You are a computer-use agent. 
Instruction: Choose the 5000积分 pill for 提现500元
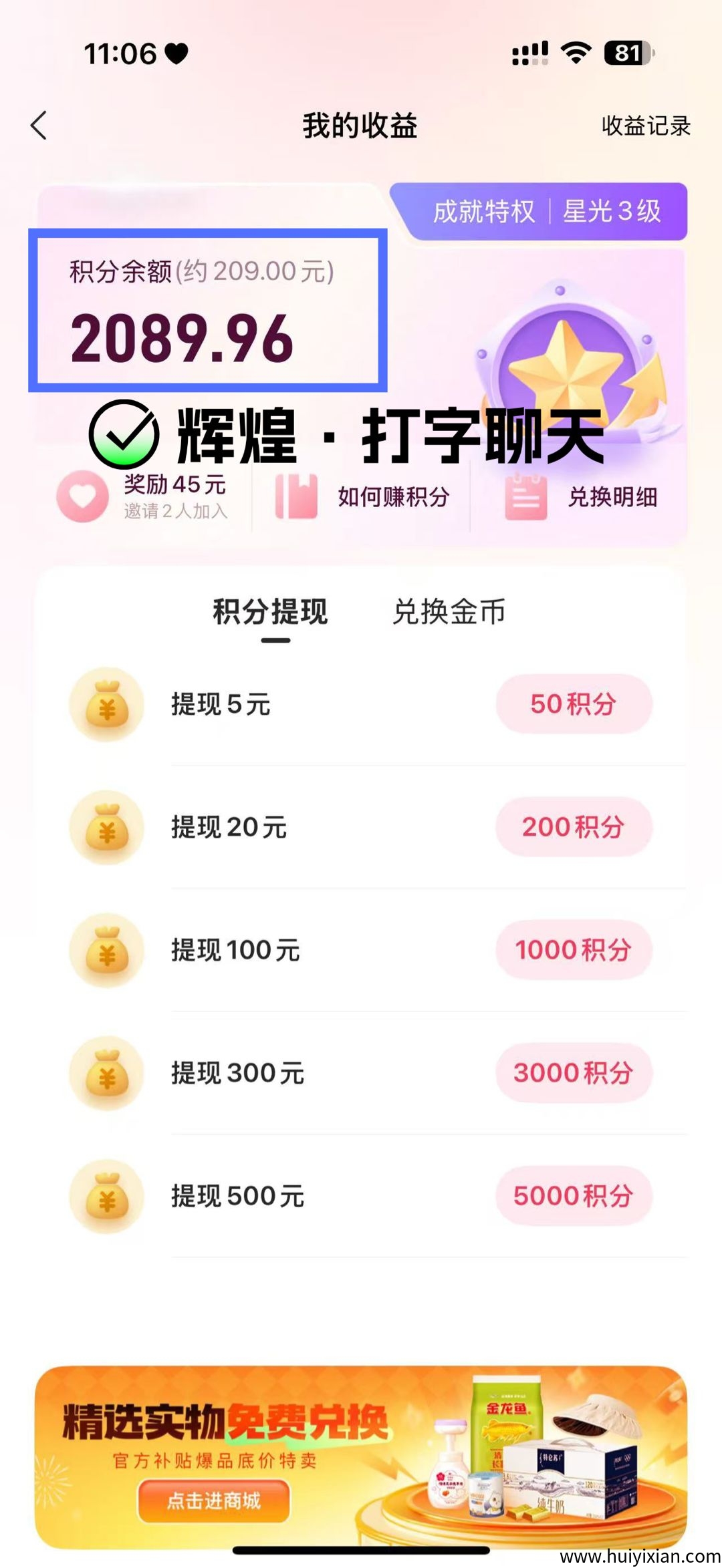574,1195
